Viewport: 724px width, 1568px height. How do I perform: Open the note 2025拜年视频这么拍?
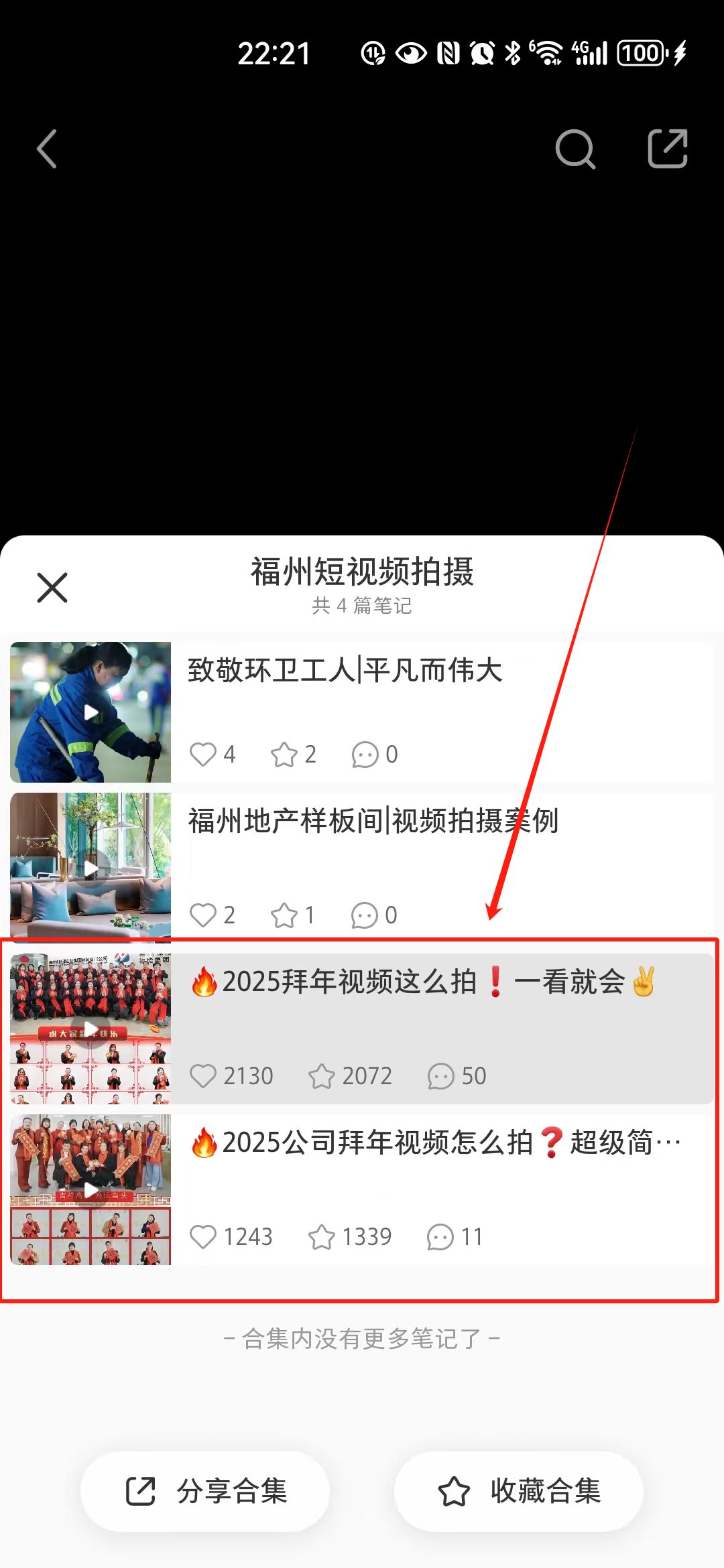362,1029
